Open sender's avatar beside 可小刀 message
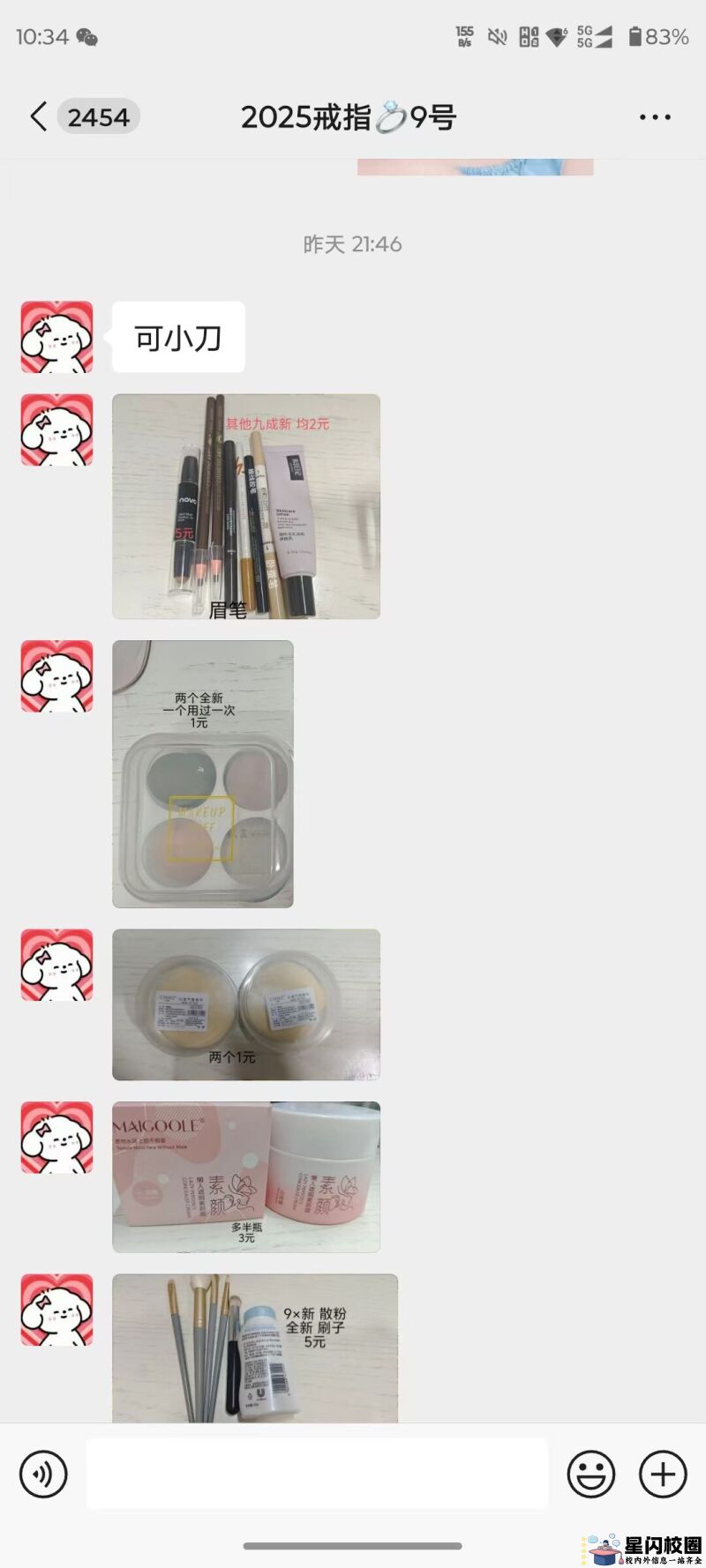The width and height of the screenshot is (706, 1568). tap(56, 337)
